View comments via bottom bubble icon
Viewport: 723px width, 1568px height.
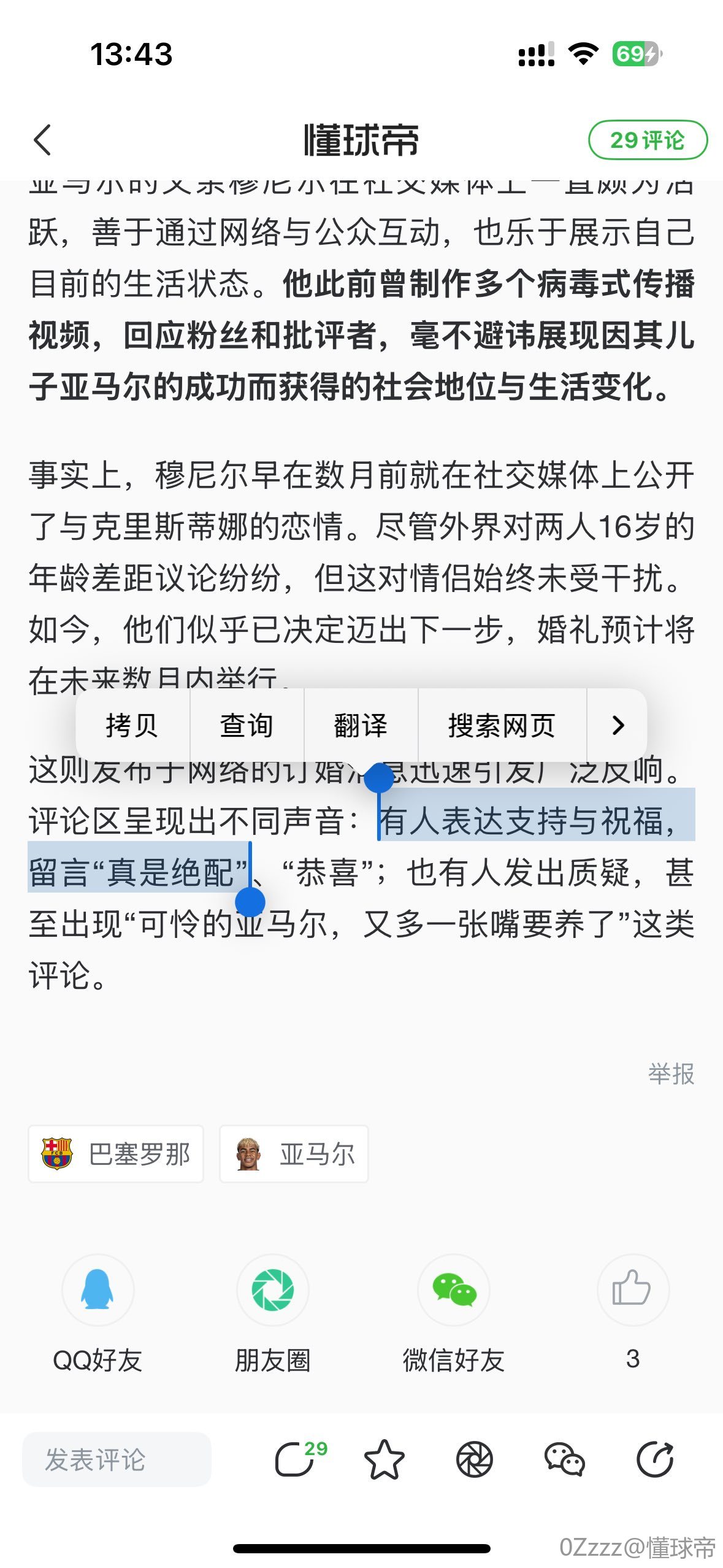pos(296,1459)
